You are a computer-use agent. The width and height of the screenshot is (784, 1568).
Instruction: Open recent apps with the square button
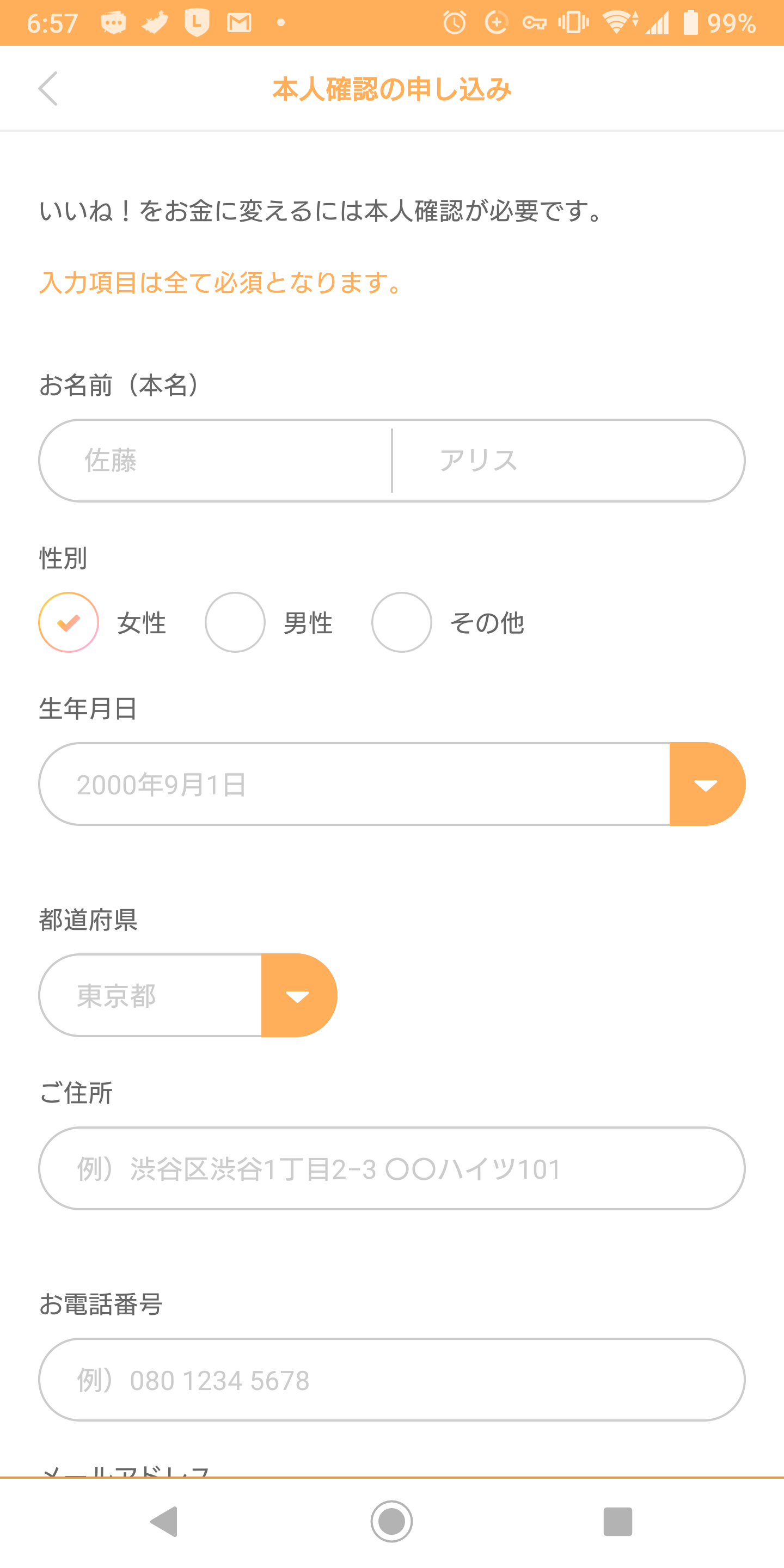click(x=618, y=1522)
